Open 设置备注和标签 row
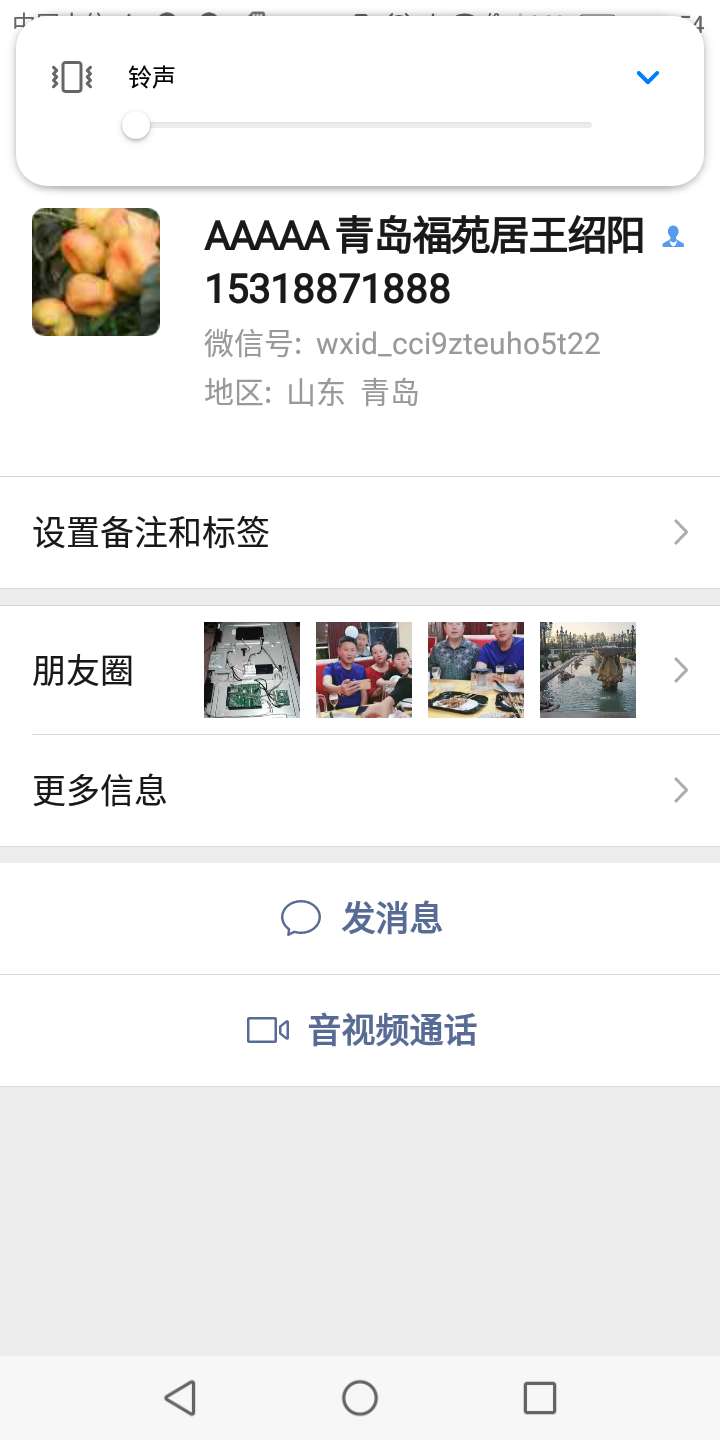The image size is (720, 1440). click(x=360, y=533)
